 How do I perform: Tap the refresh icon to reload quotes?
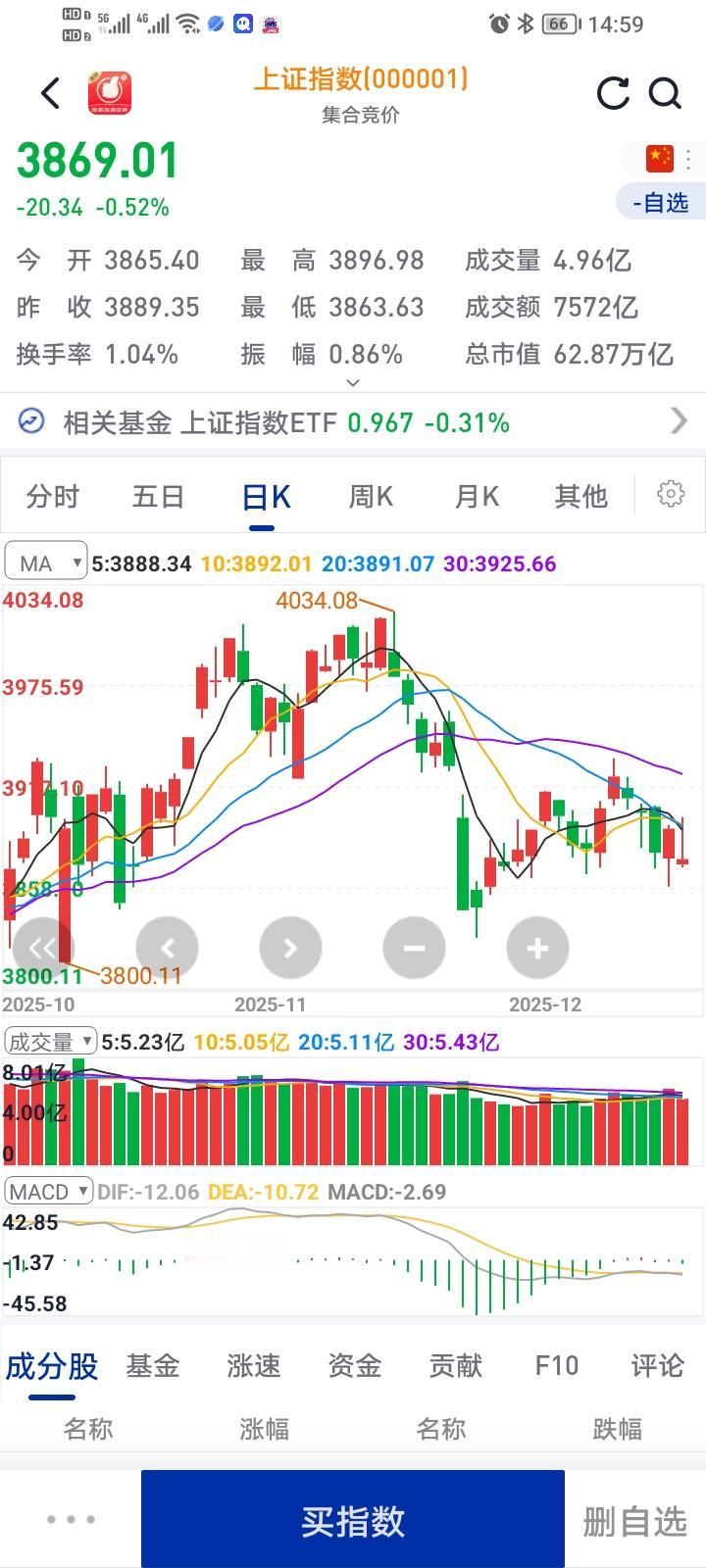point(613,93)
